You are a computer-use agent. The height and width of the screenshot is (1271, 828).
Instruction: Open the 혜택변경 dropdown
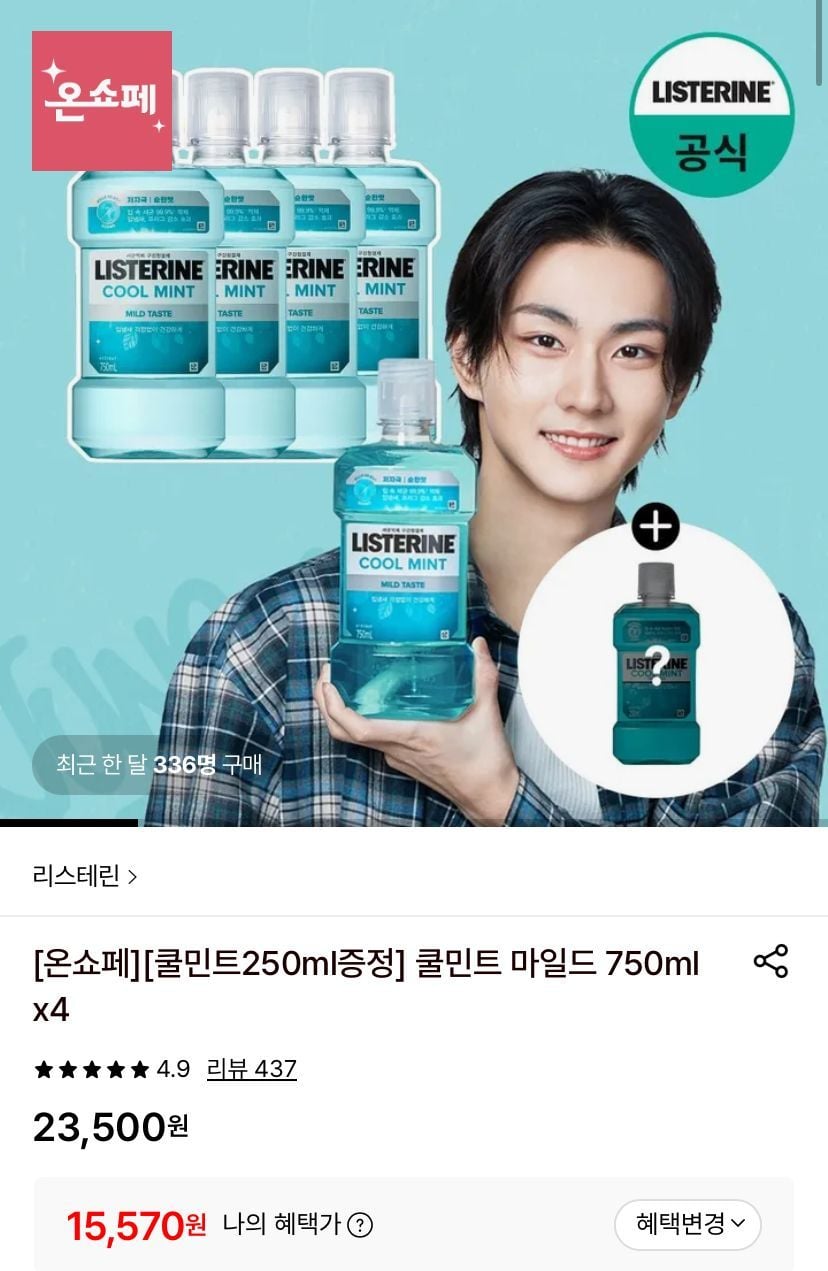click(687, 1224)
